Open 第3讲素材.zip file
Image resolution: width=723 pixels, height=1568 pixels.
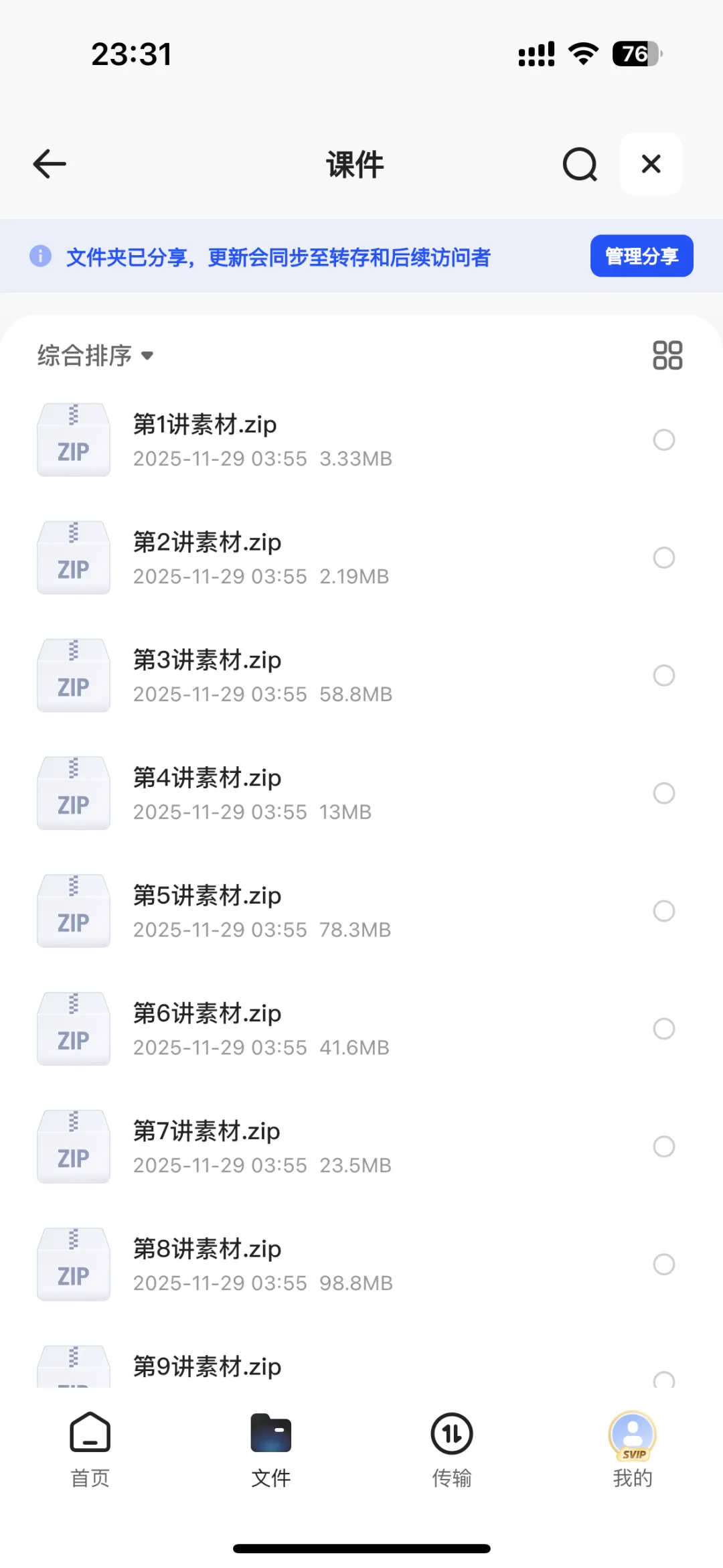pyautogui.click(x=207, y=660)
